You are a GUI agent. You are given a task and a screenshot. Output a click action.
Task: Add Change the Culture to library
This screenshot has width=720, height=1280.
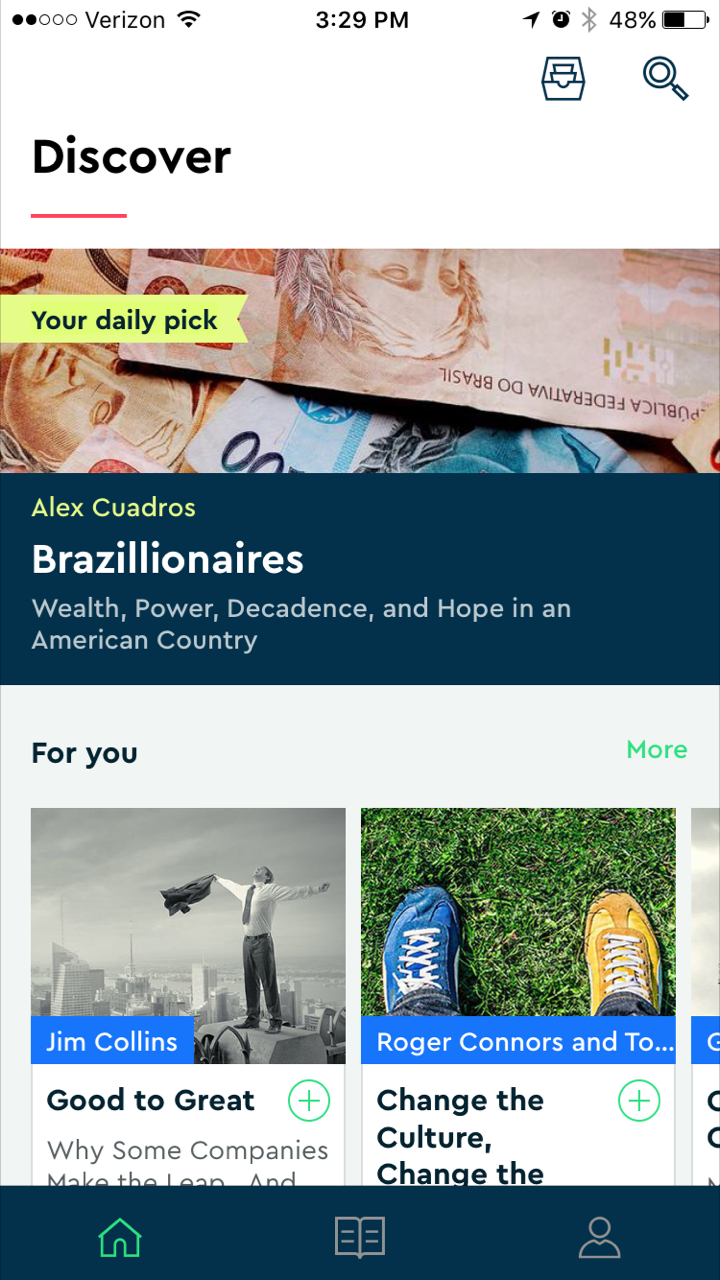[x=639, y=1101]
